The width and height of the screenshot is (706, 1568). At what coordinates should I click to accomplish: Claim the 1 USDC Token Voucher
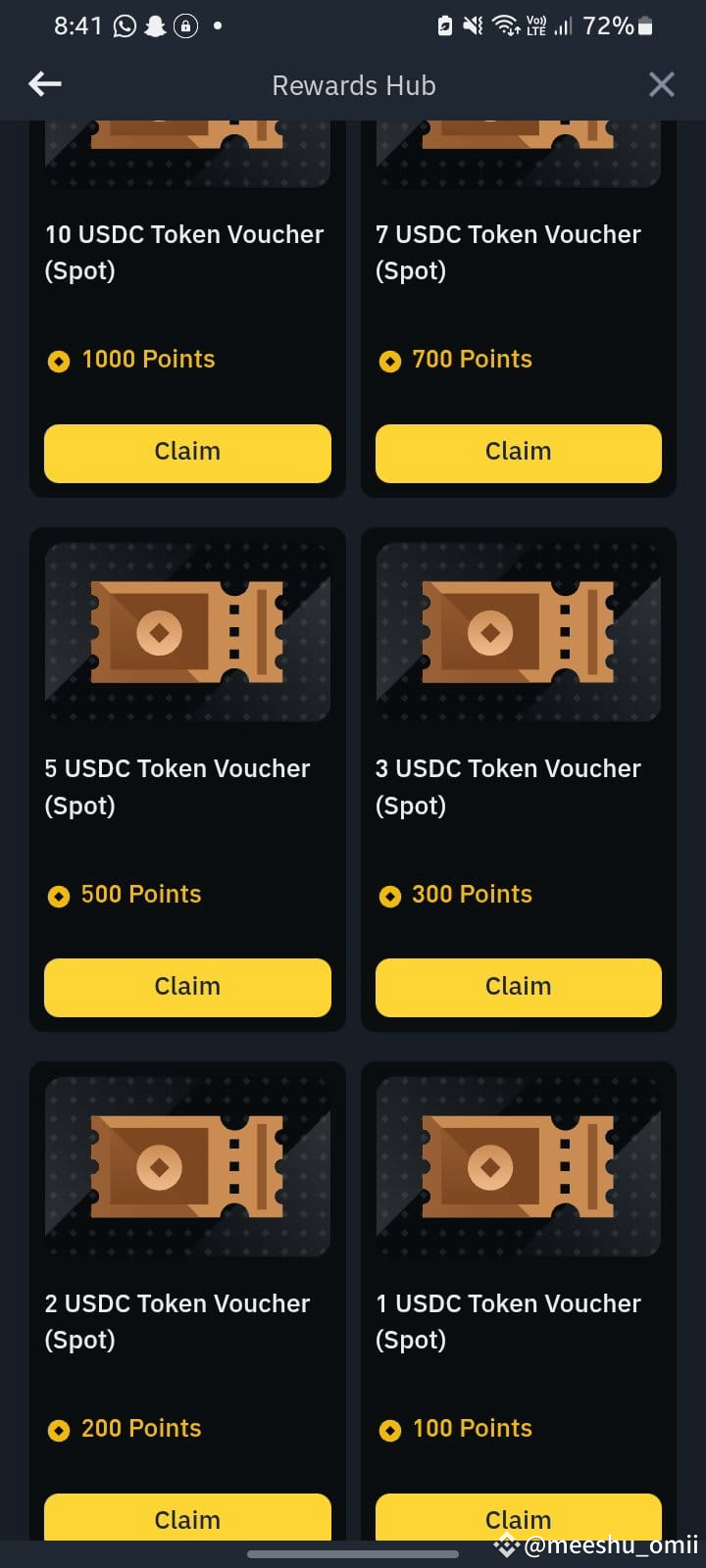click(x=518, y=1519)
